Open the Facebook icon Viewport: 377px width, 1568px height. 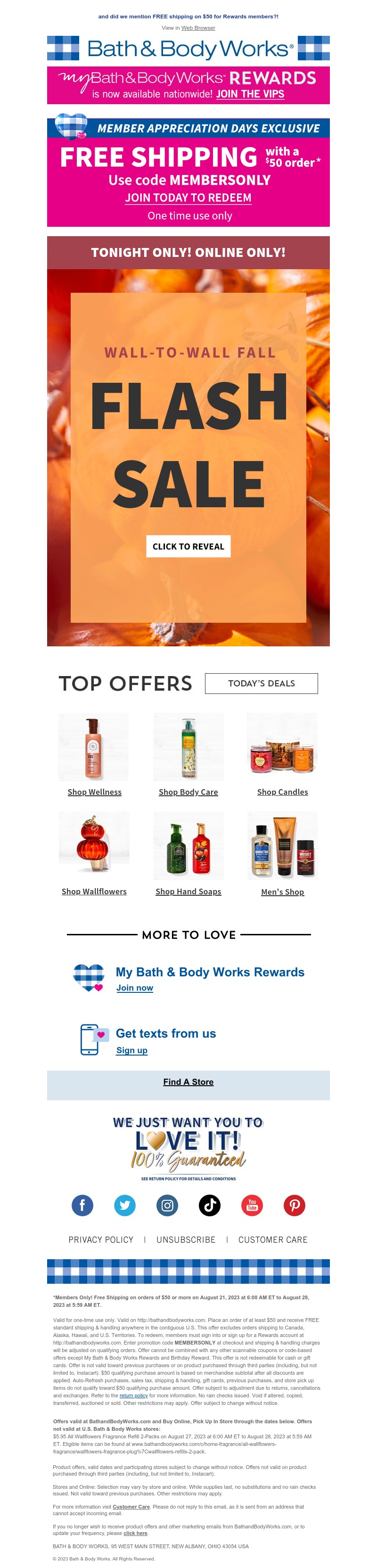click(82, 1205)
